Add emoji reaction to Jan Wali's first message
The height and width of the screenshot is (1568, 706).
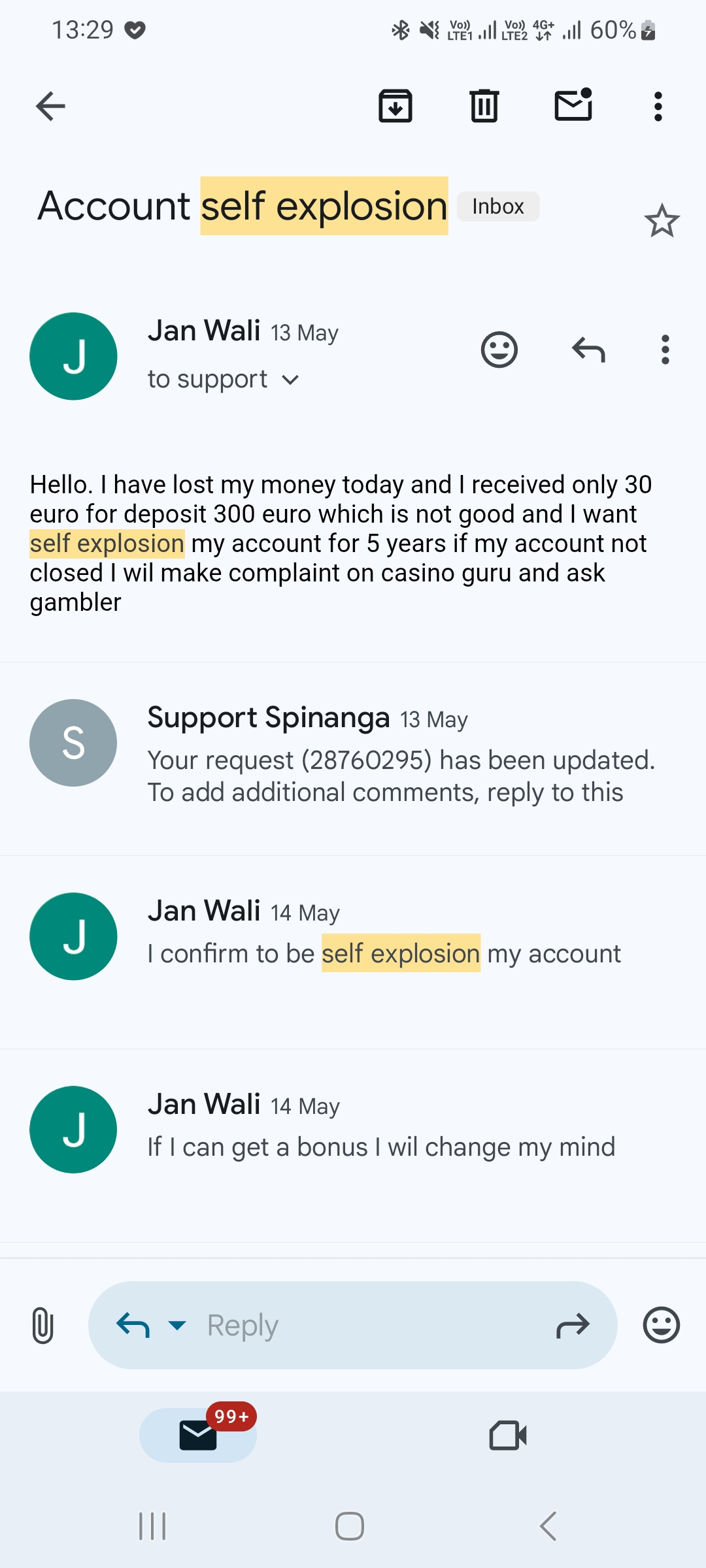click(x=499, y=350)
